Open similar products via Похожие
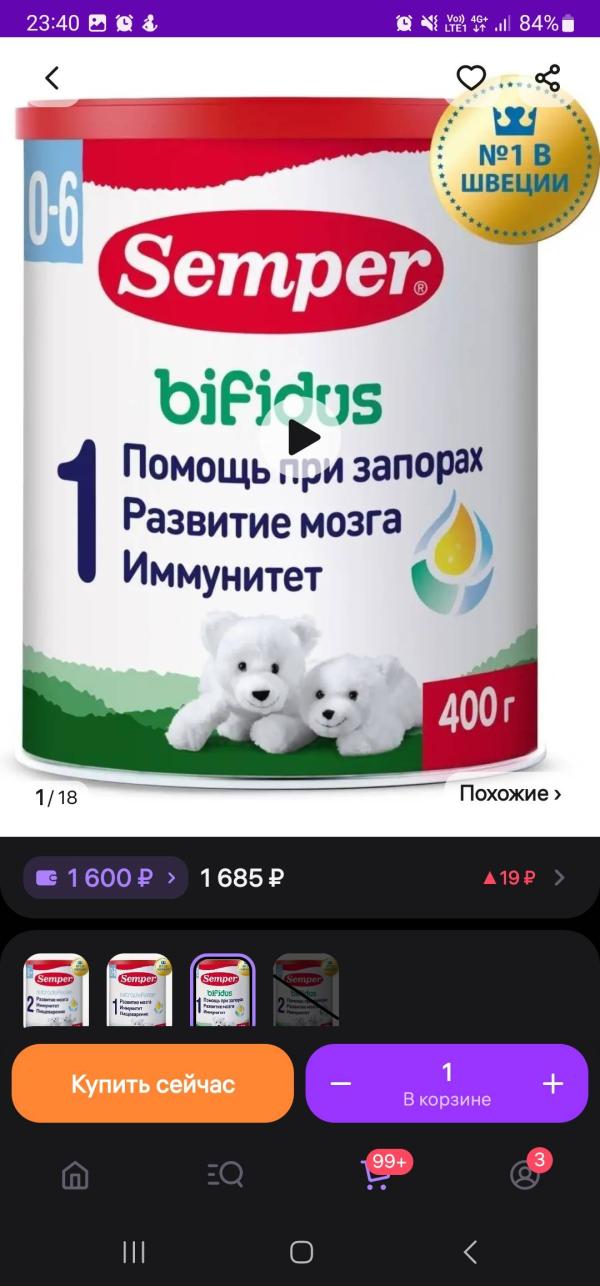 tap(510, 794)
